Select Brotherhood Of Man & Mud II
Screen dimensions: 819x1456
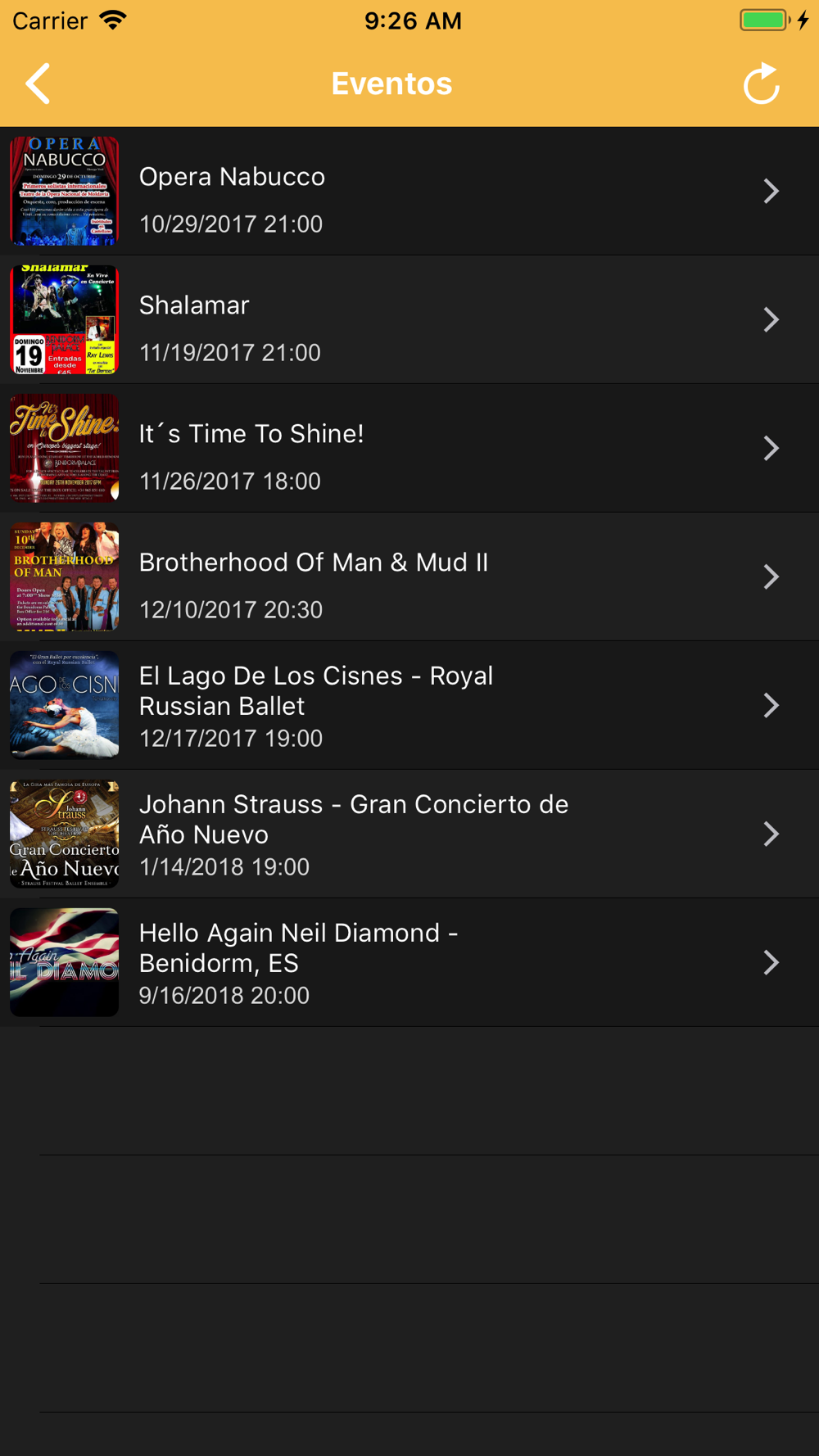coord(409,577)
